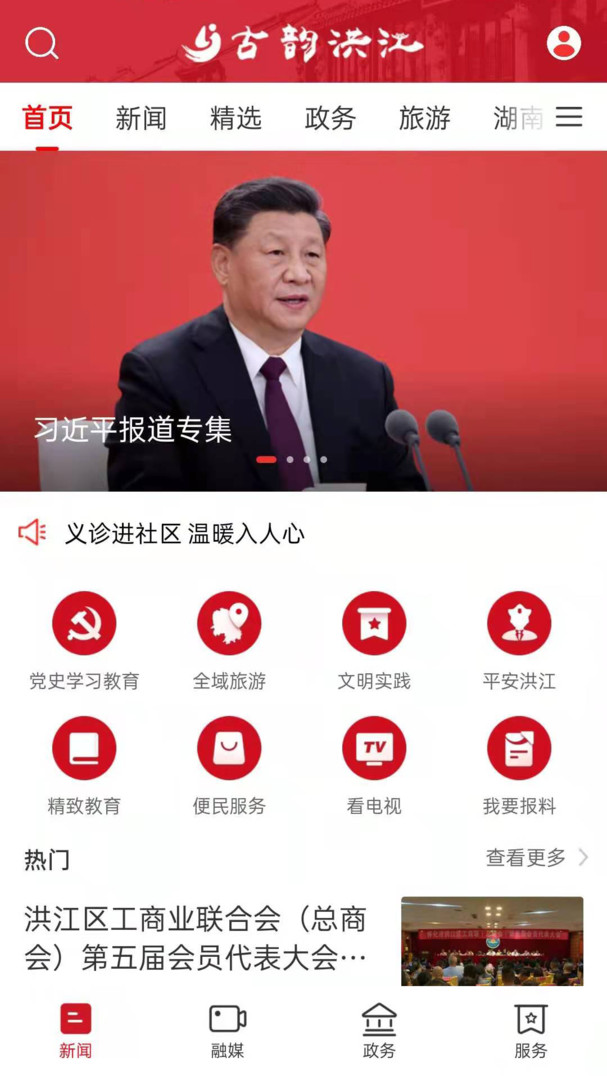
Task: Open the user profile icon
Action: pos(564,43)
